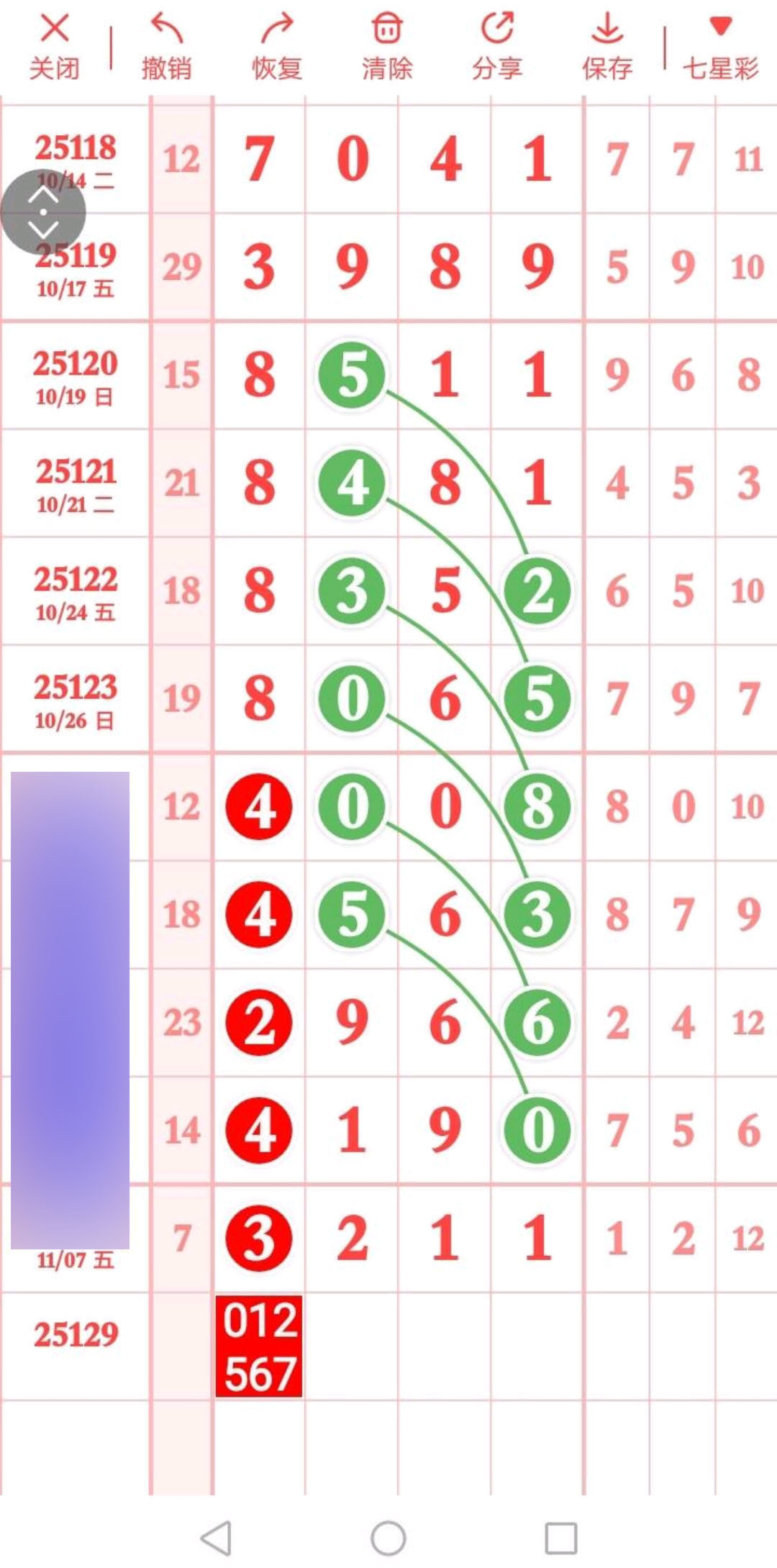Expand the floating navigation dot menu
This screenshot has width=777, height=1568.
click(42, 213)
